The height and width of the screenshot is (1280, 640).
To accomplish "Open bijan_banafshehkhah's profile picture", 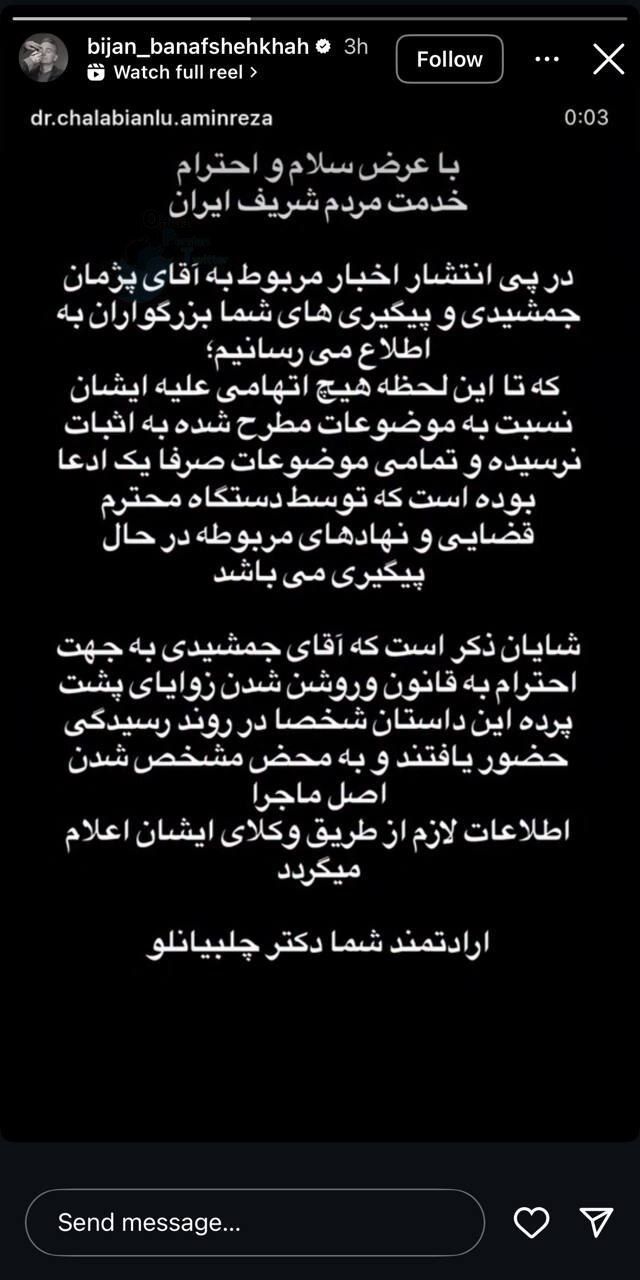I will (43, 58).
